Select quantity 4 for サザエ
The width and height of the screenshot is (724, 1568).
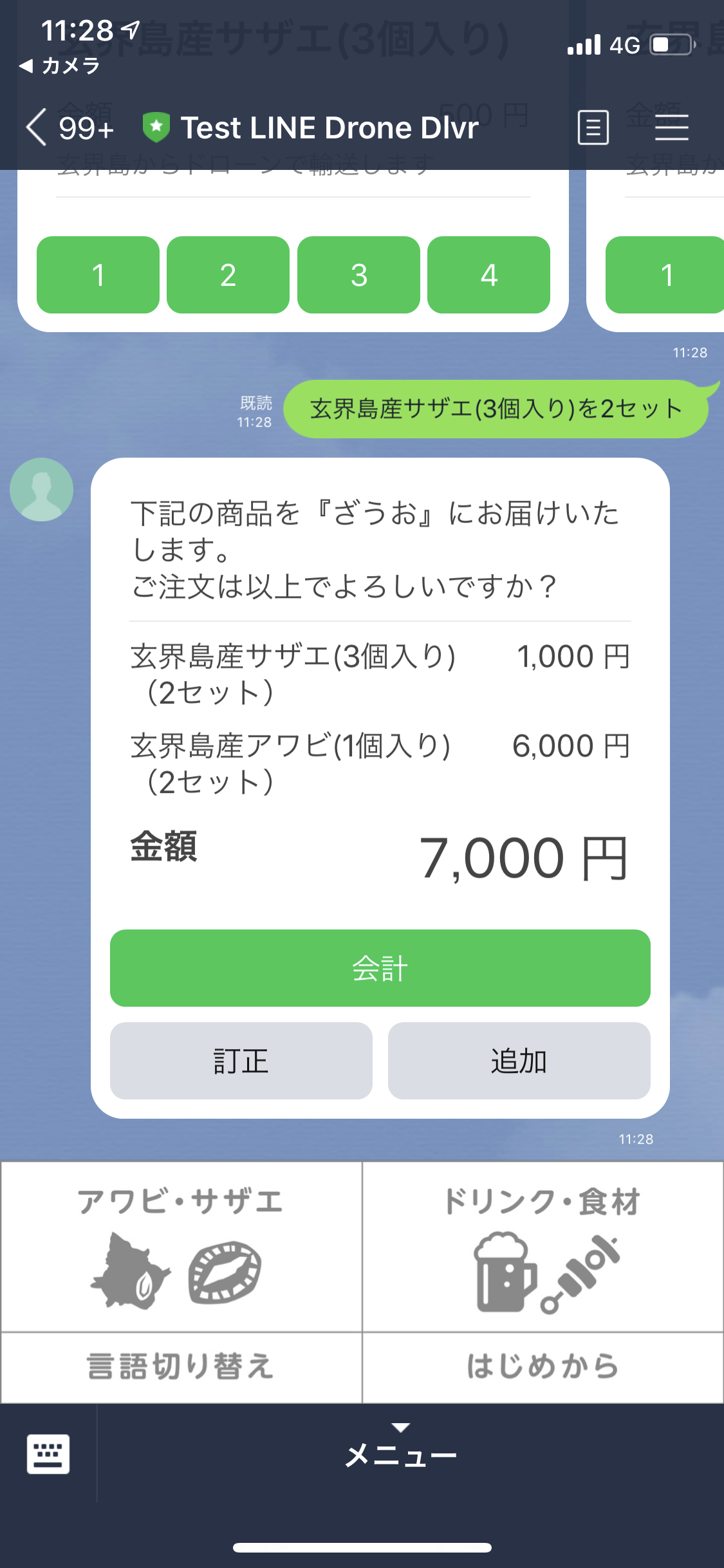(x=488, y=275)
